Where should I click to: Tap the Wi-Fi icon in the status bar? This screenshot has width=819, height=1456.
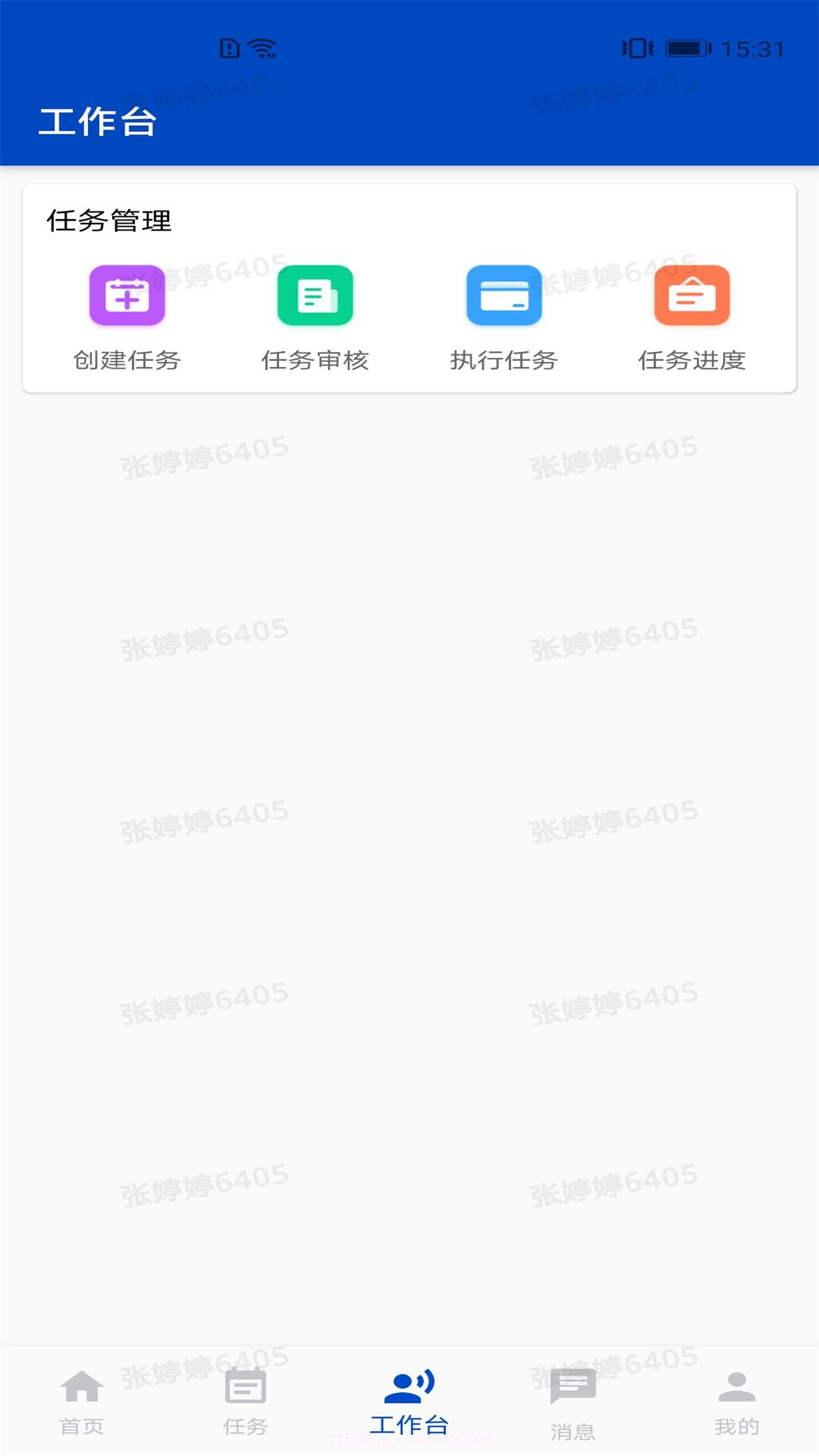[260, 45]
